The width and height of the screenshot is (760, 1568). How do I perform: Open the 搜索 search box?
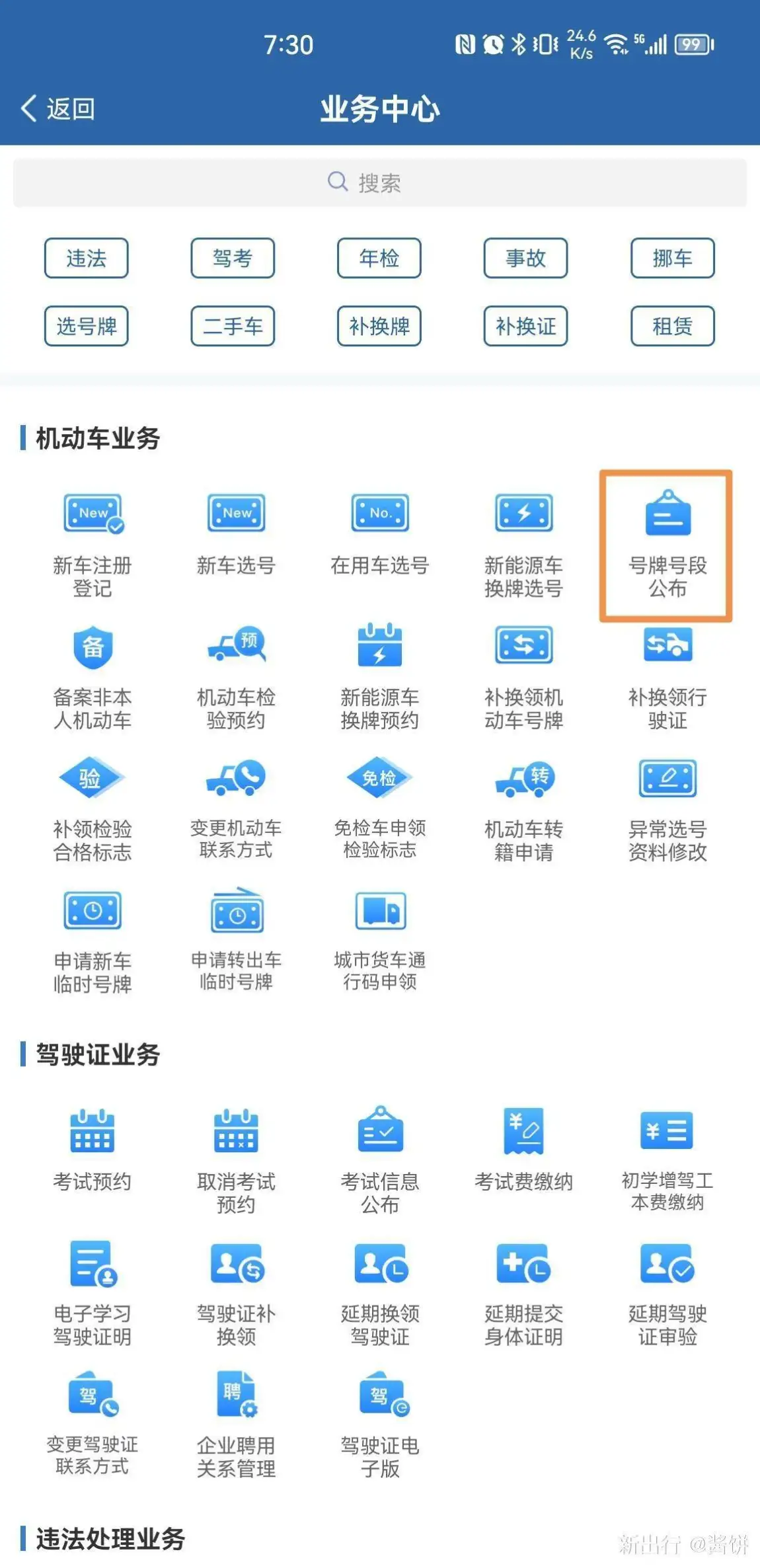380,182
